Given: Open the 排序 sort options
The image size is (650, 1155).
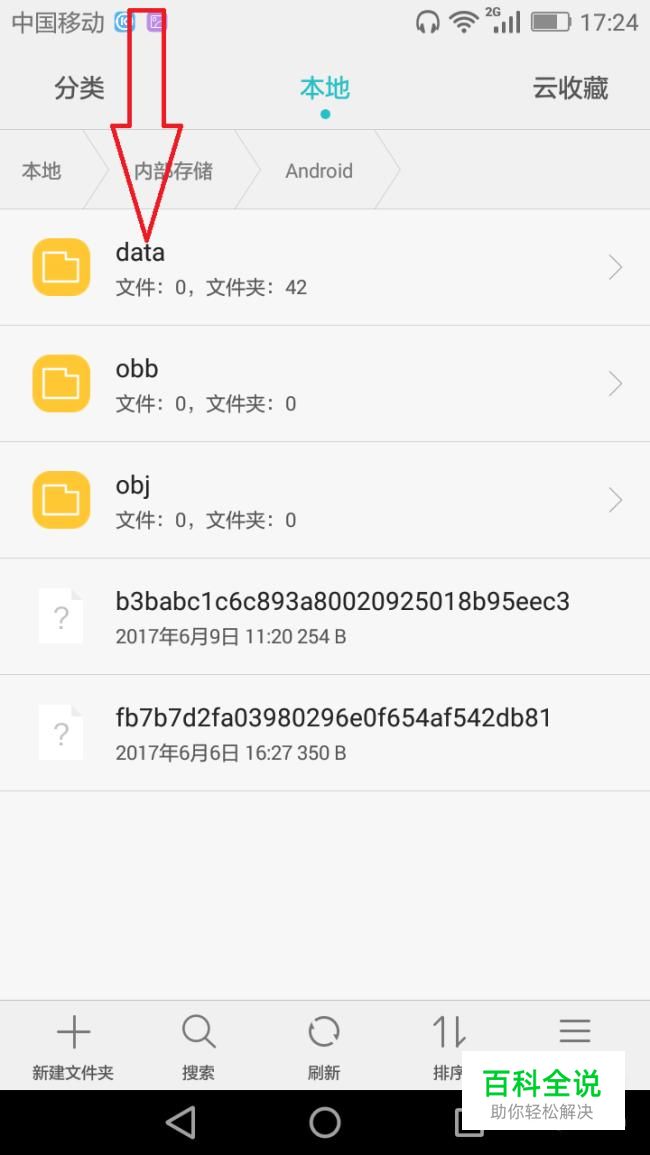Looking at the screenshot, I should 449,1046.
